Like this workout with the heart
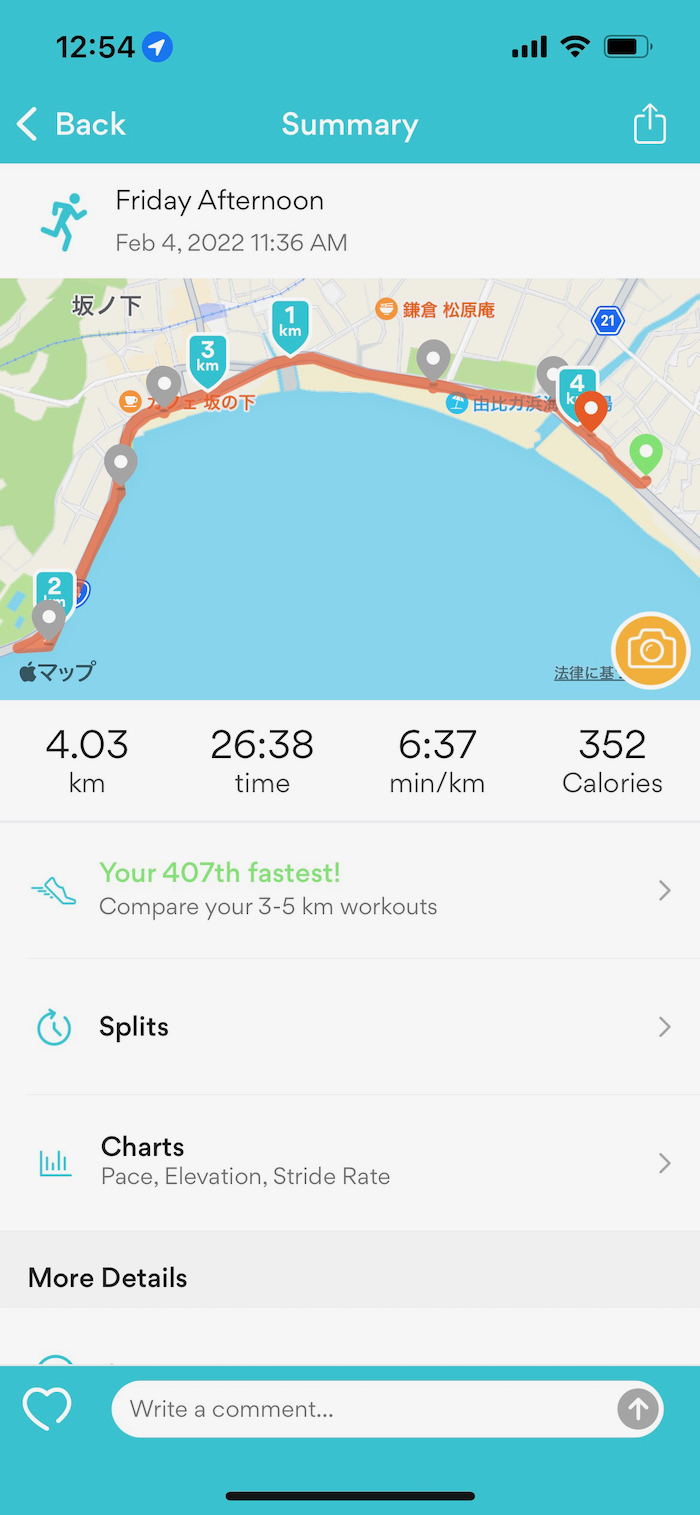700x1515 pixels. click(x=48, y=1409)
